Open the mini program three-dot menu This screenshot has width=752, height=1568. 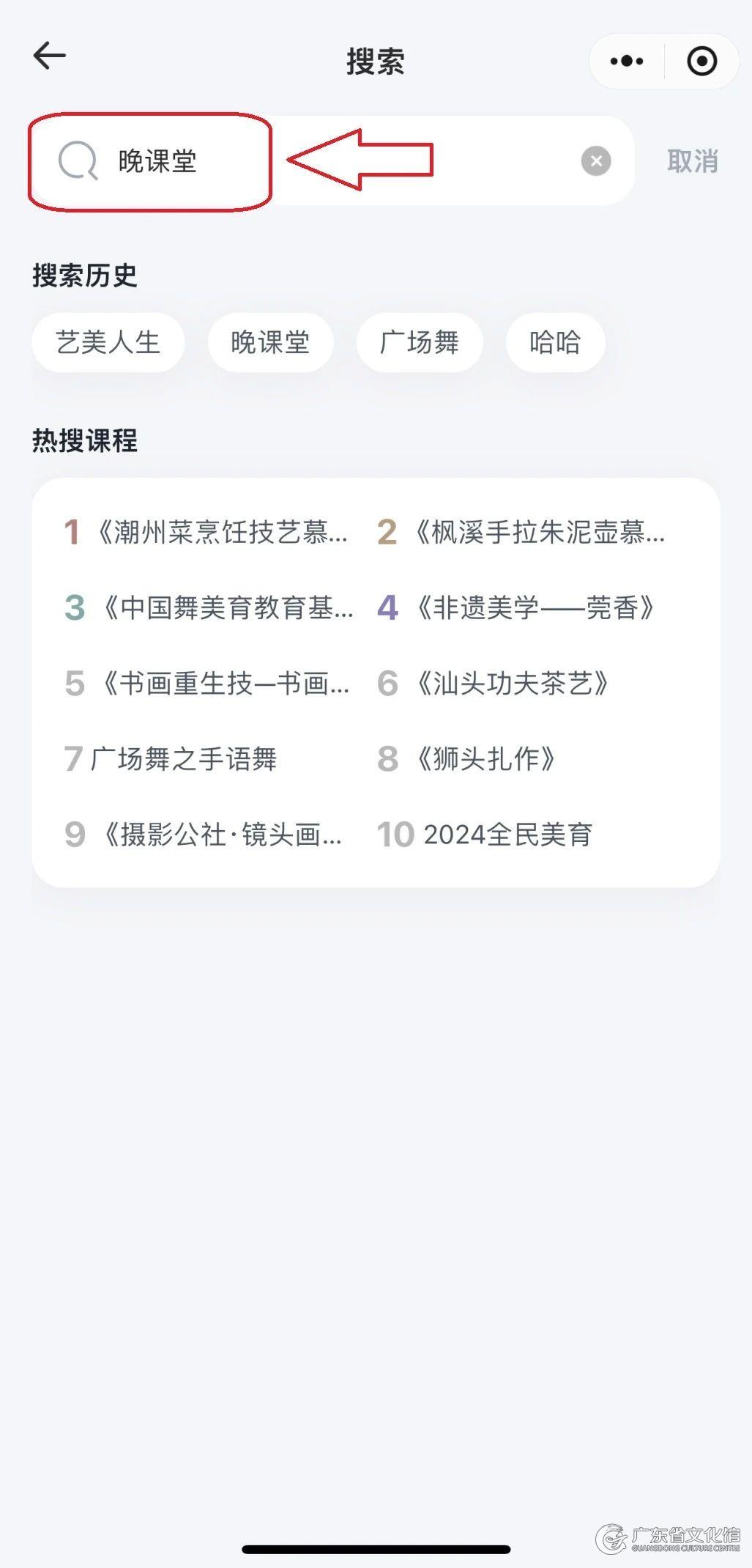pyautogui.click(x=627, y=61)
